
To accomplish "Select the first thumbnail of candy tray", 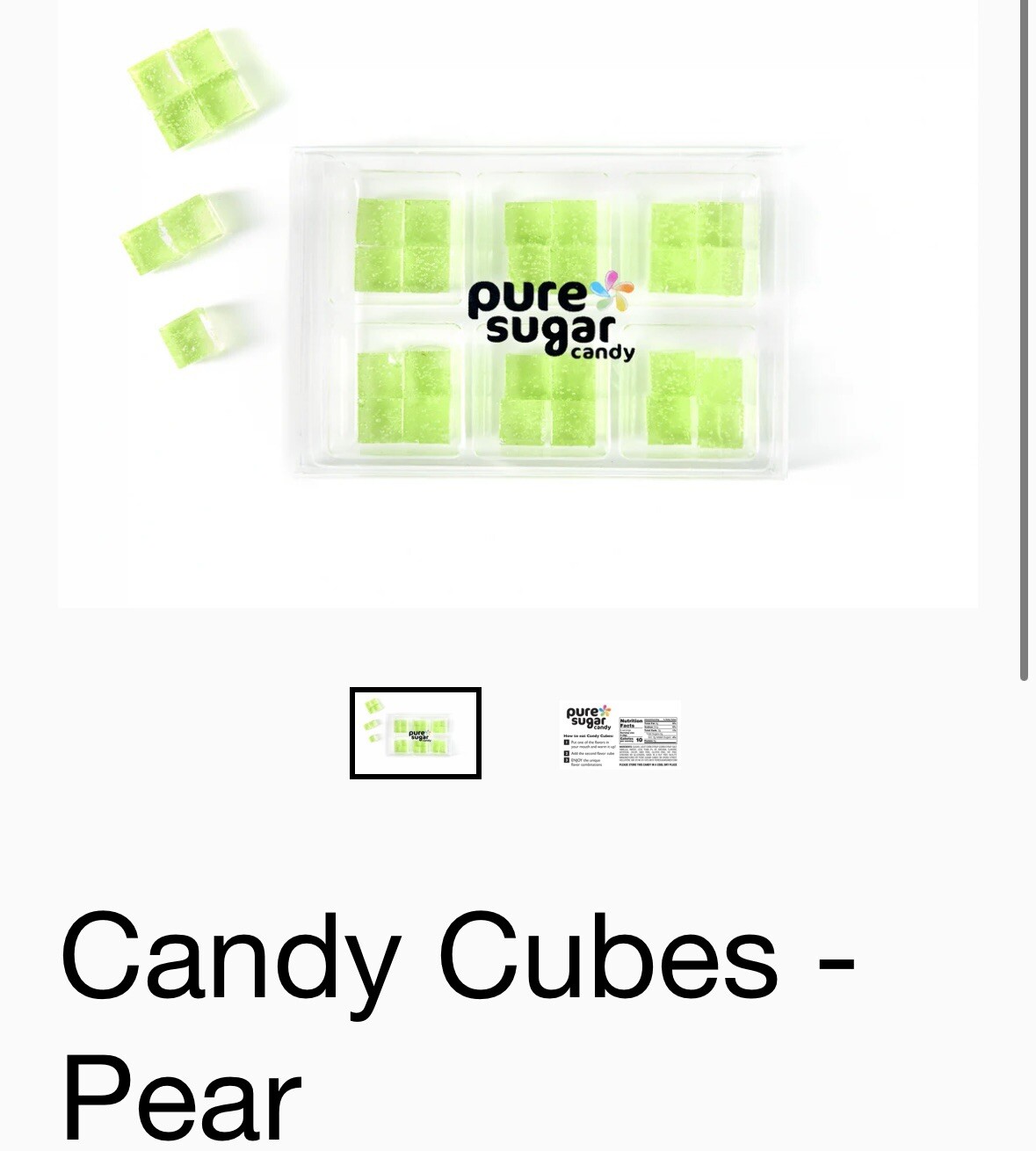I will pyautogui.click(x=416, y=734).
